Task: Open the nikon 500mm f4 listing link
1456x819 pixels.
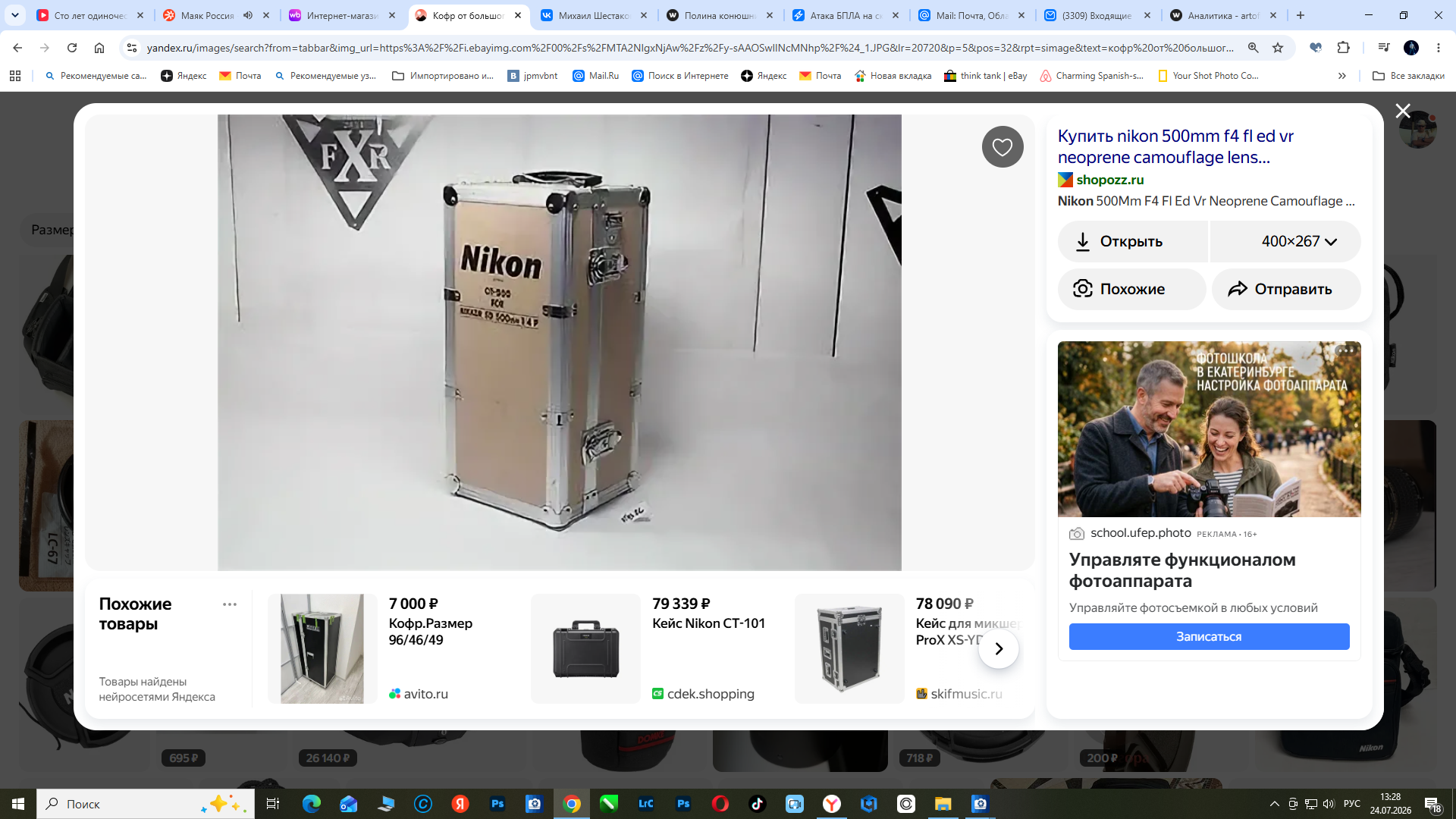Action: 1175,146
